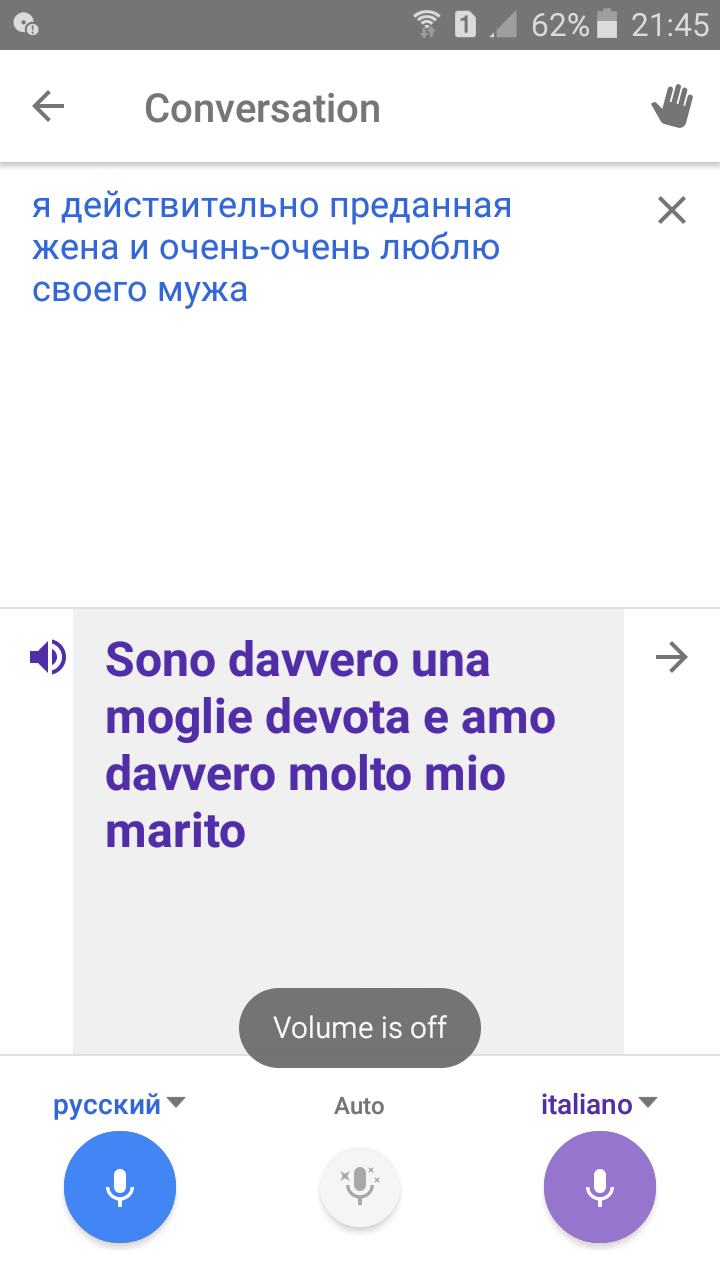Select the translated Italian text 'Sono davvero una moglie devota'
Image resolution: width=720 pixels, height=1280 pixels.
330,745
